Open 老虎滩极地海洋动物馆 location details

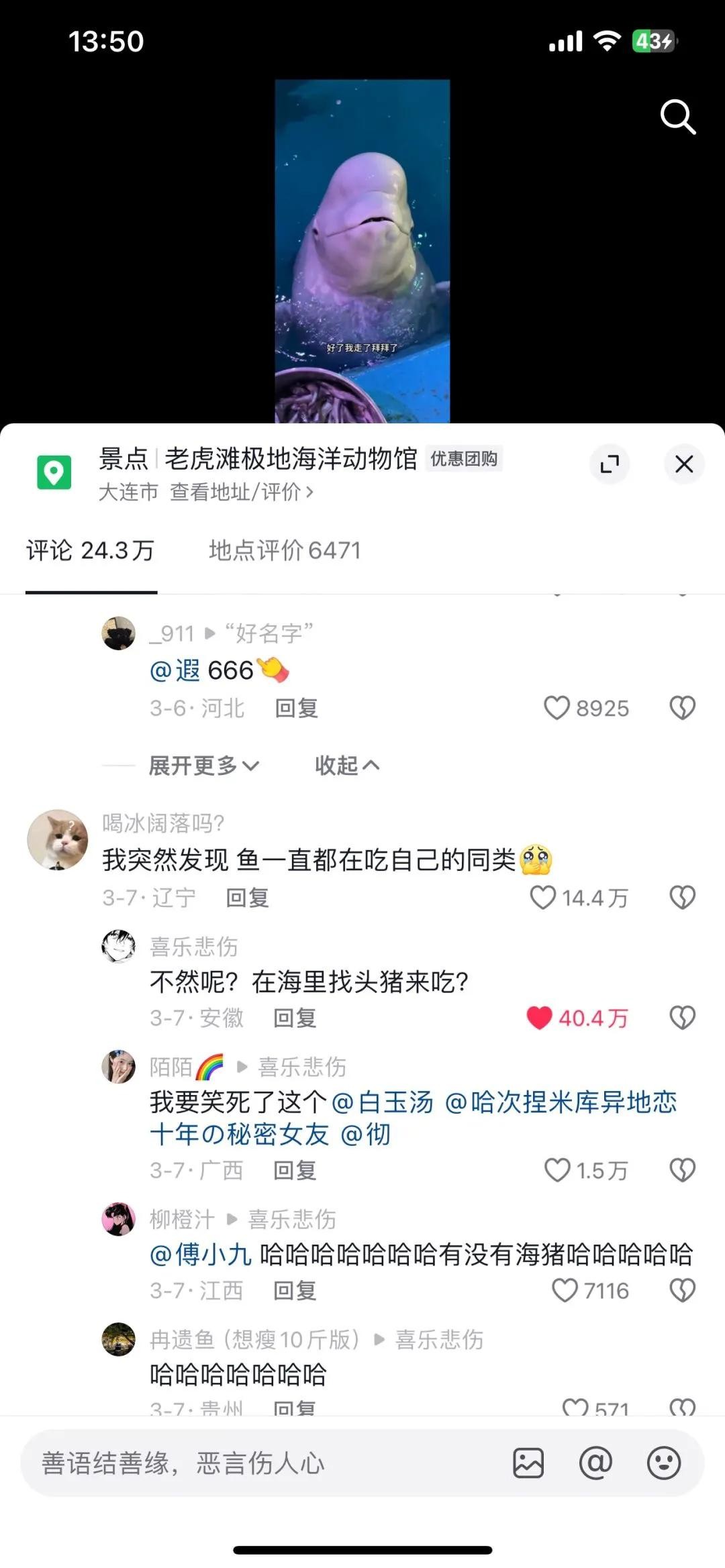[290, 460]
